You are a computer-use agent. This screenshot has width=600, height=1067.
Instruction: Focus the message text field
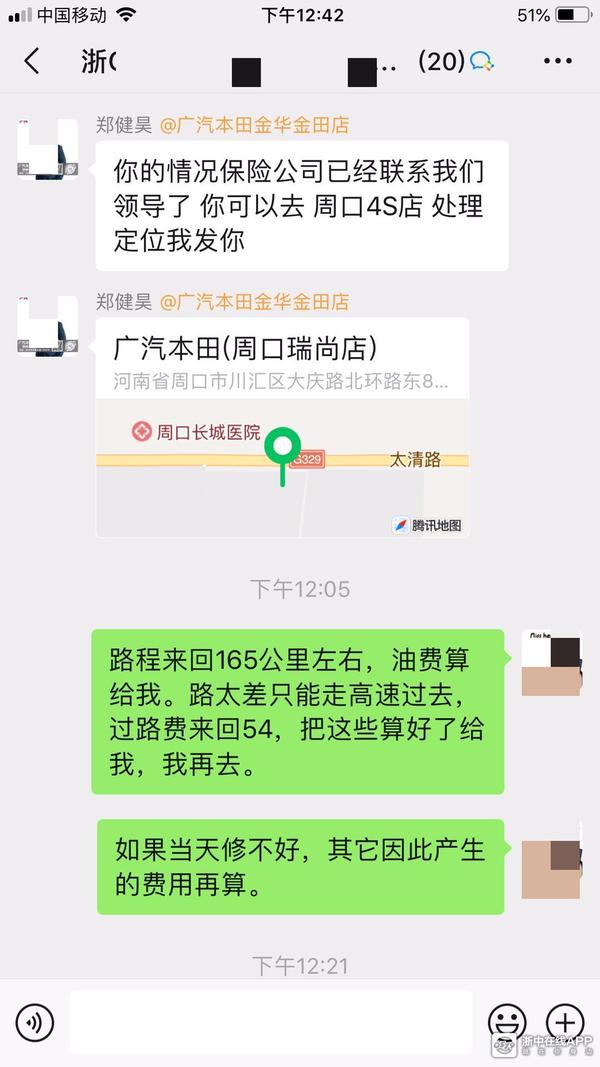tap(270, 1022)
